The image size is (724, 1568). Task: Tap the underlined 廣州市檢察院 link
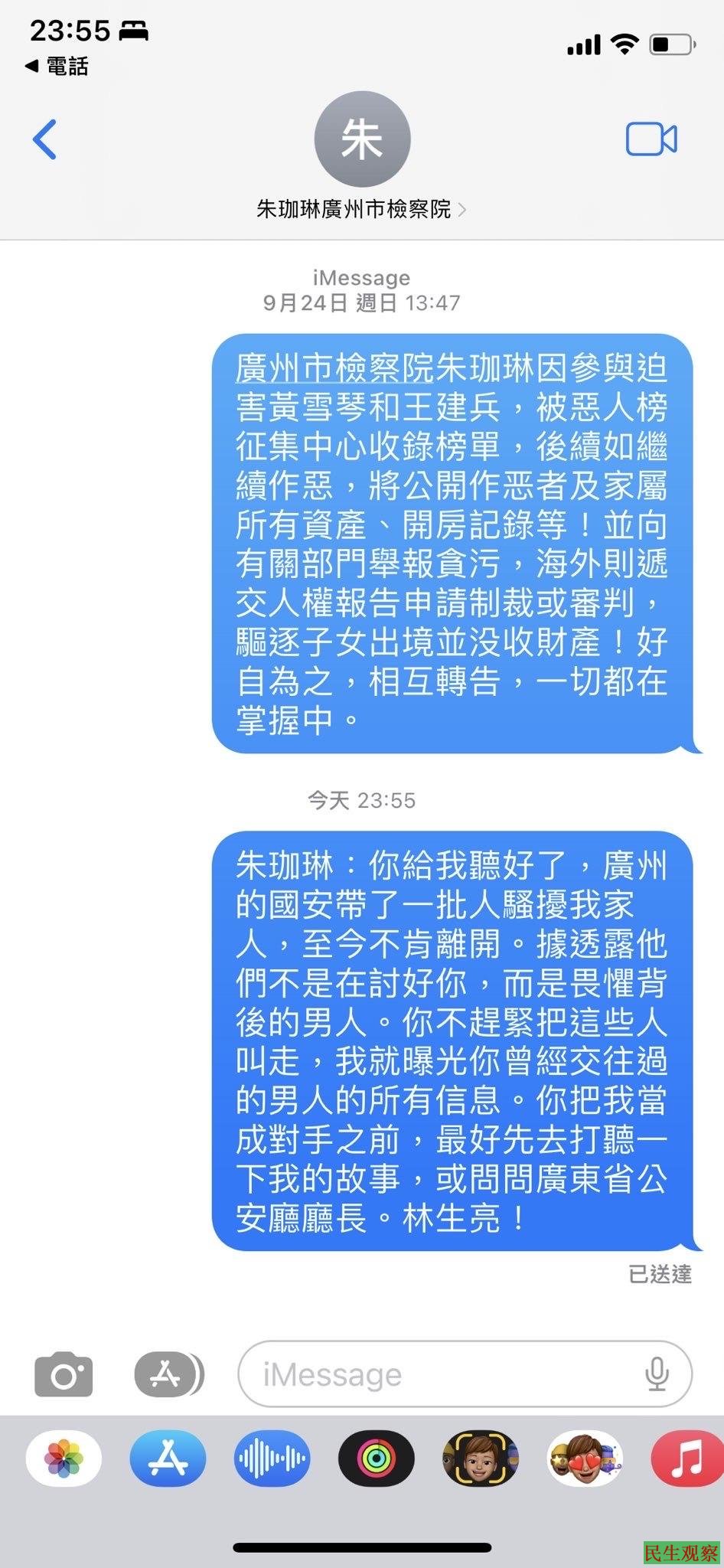[334, 368]
